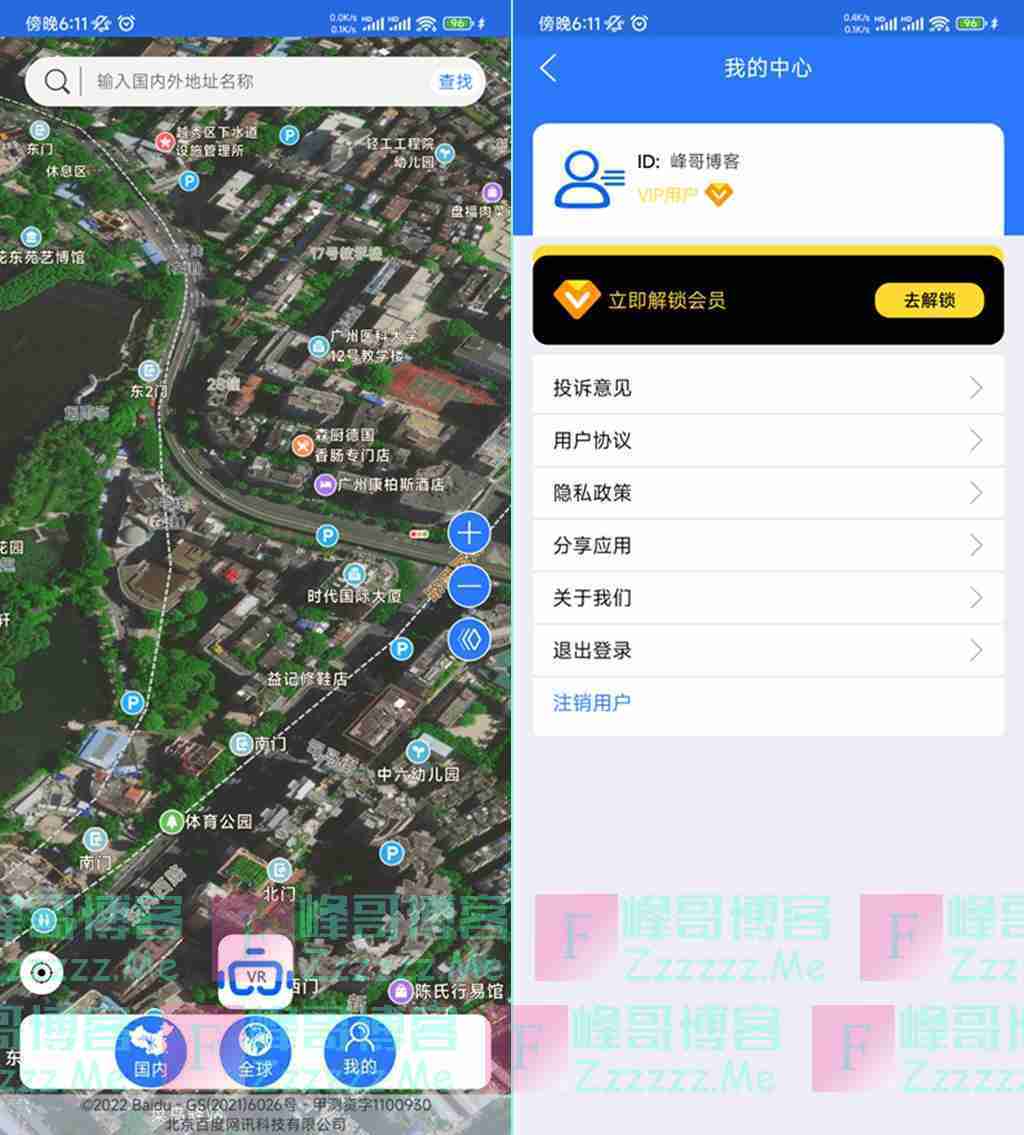1024x1135 pixels.
Task: Switch to the 国内 tab
Action: click(151, 1052)
